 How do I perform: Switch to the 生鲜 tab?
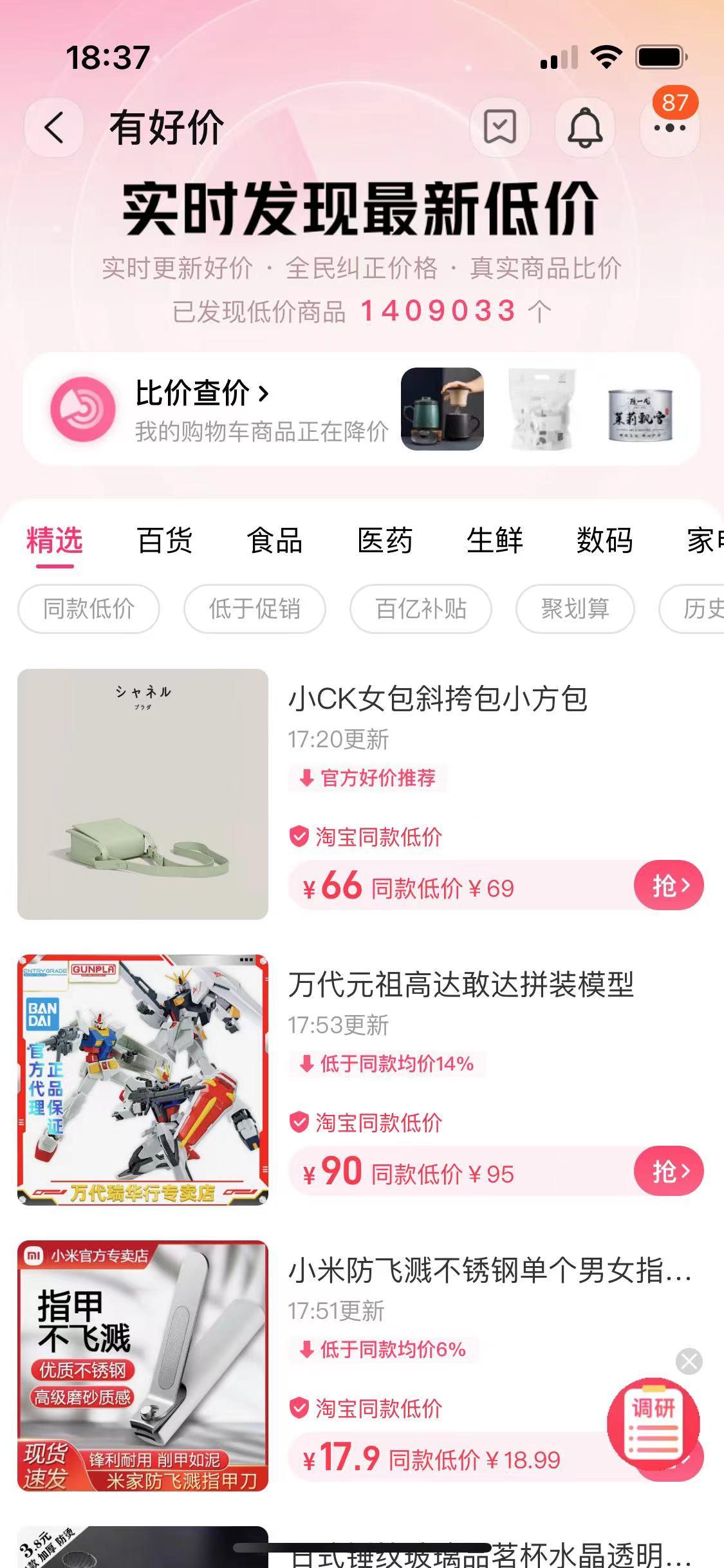(494, 541)
